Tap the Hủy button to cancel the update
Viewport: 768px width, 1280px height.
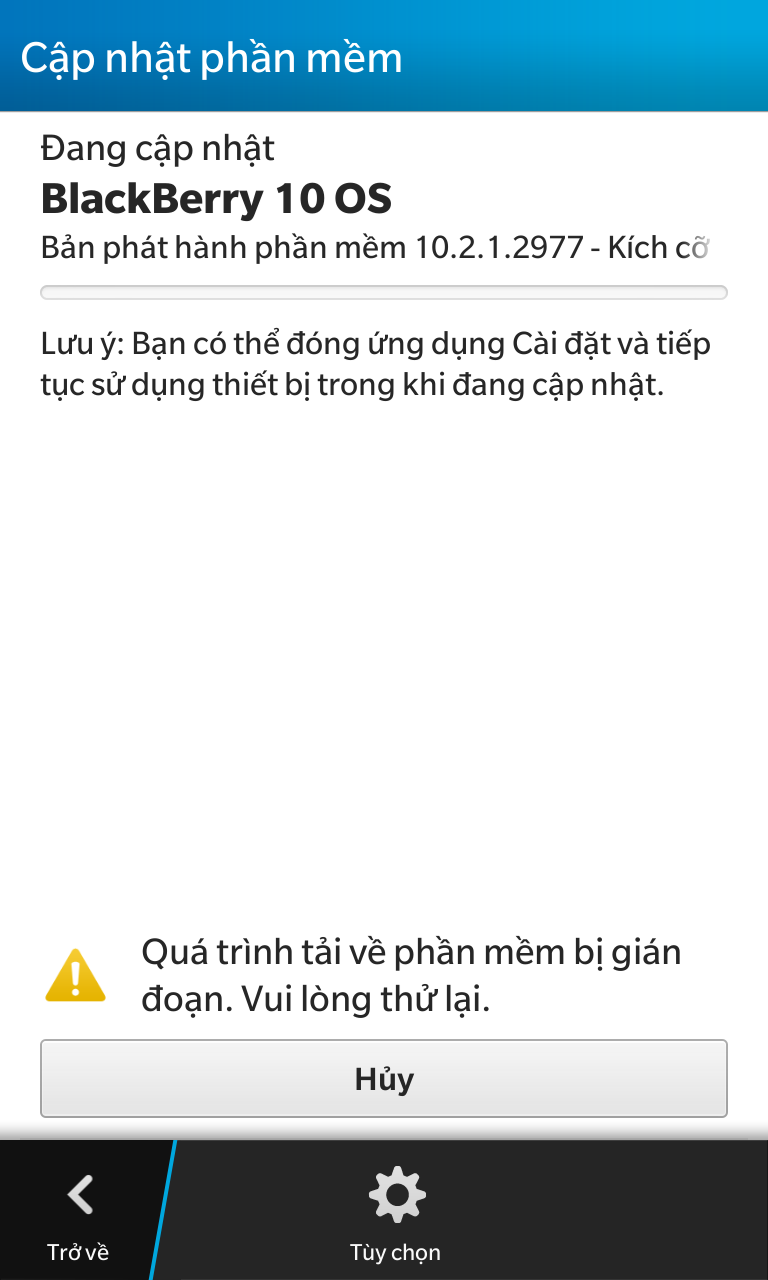coord(384,1078)
